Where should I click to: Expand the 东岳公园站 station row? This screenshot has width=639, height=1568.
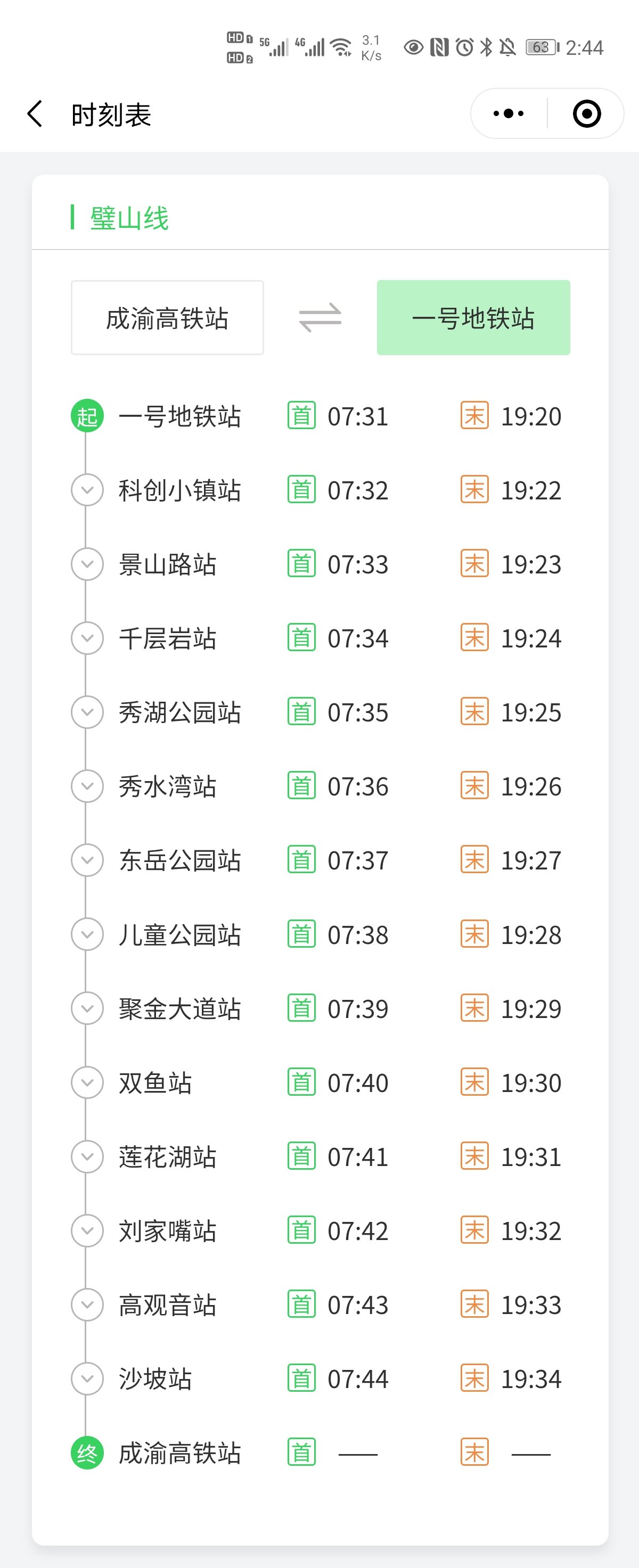(x=87, y=860)
